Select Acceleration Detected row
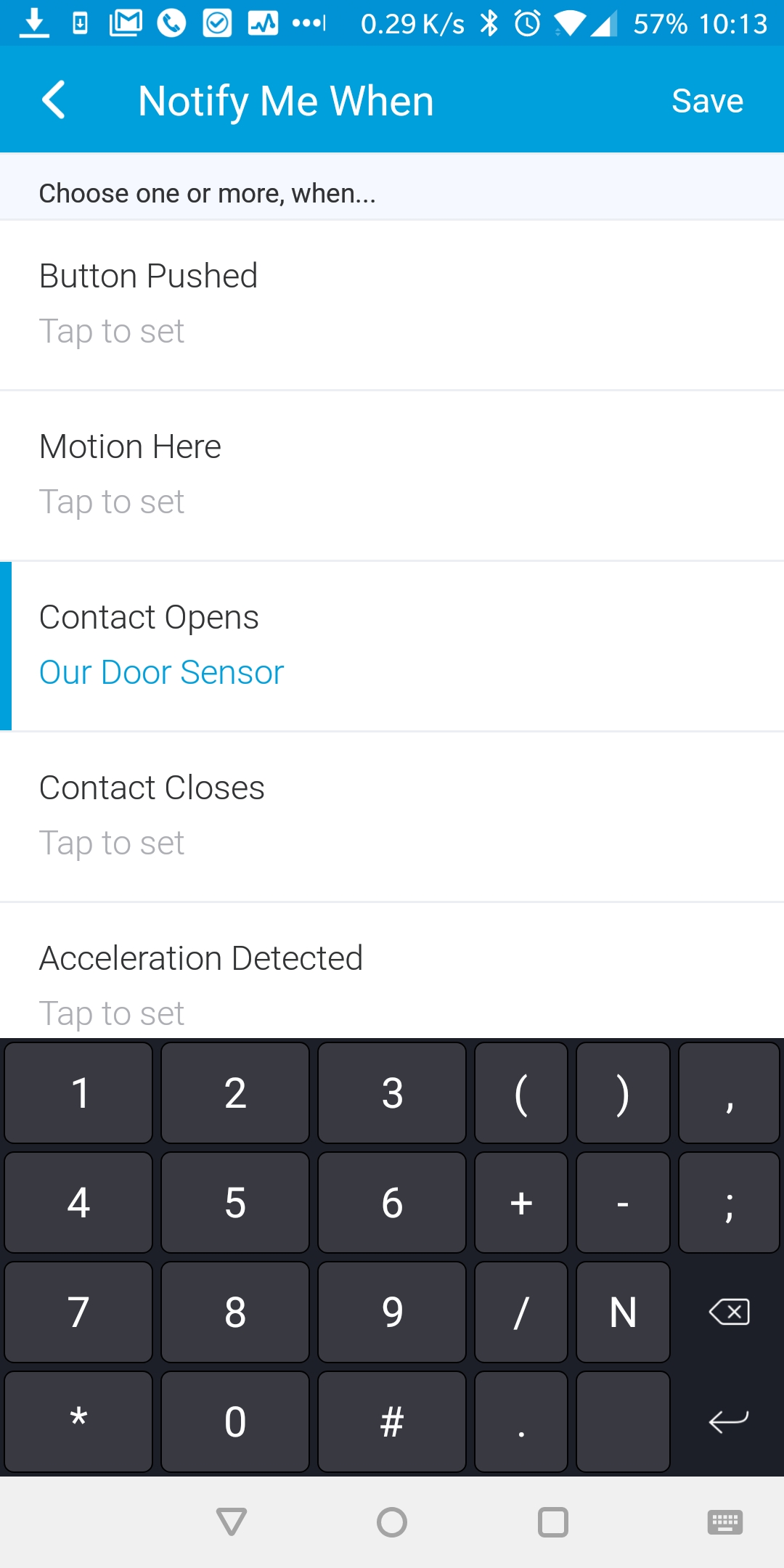The width and height of the screenshot is (784, 1568). (392, 971)
